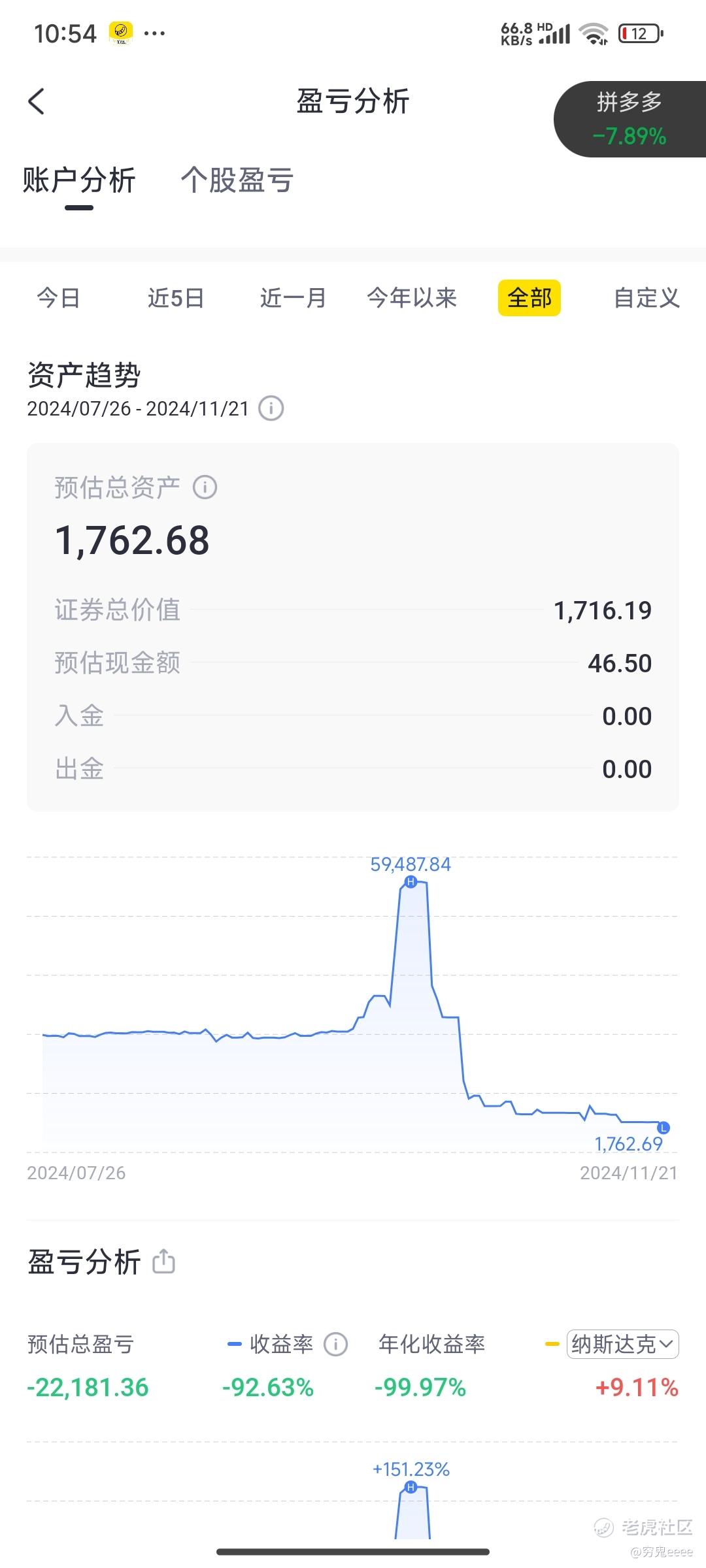Switch to the 今年以来 range
Screen dimensions: 706x1568
[x=411, y=298]
